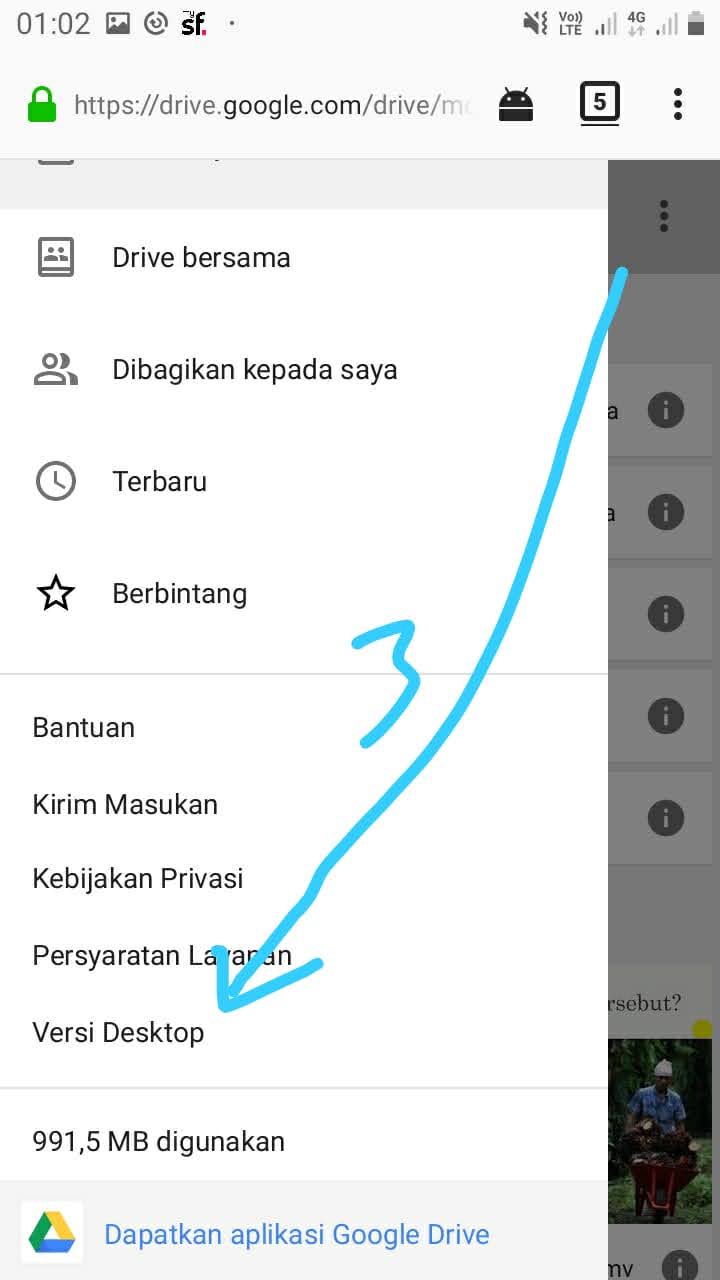Open the Drive bersama section
This screenshot has height=1280, width=720.
pyautogui.click(x=304, y=258)
